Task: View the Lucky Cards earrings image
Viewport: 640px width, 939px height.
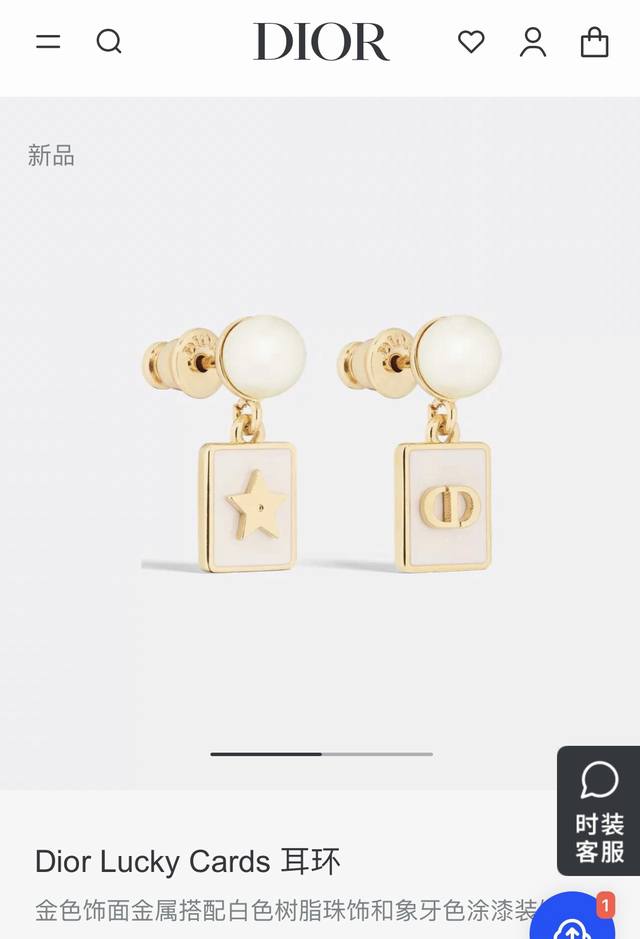Action: click(x=320, y=445)
